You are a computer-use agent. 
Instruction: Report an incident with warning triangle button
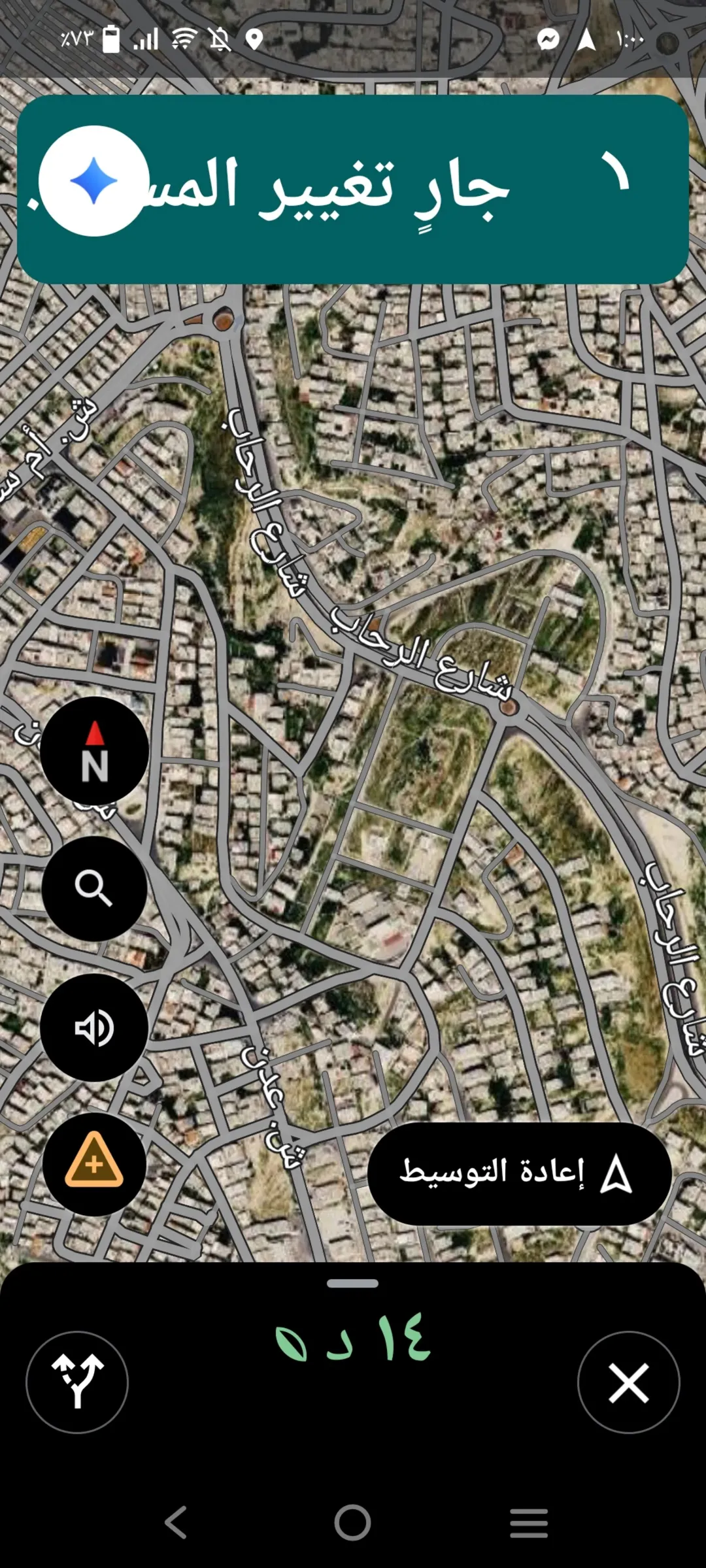point(95,1164)
